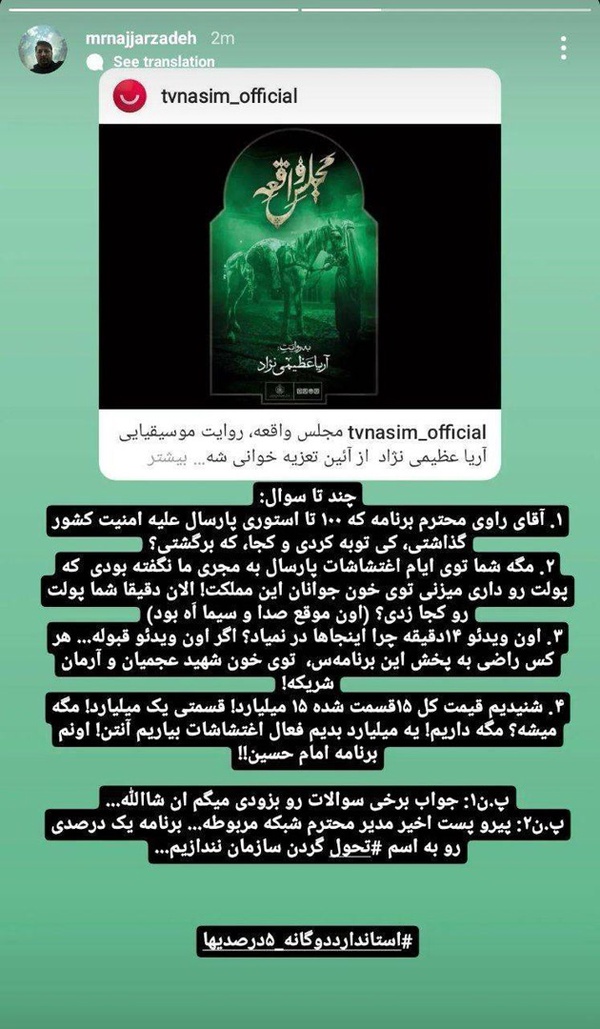Open the shared tvnasim_official post
The height and width of the screenshot is (1029, 600).
coord(300,274)
